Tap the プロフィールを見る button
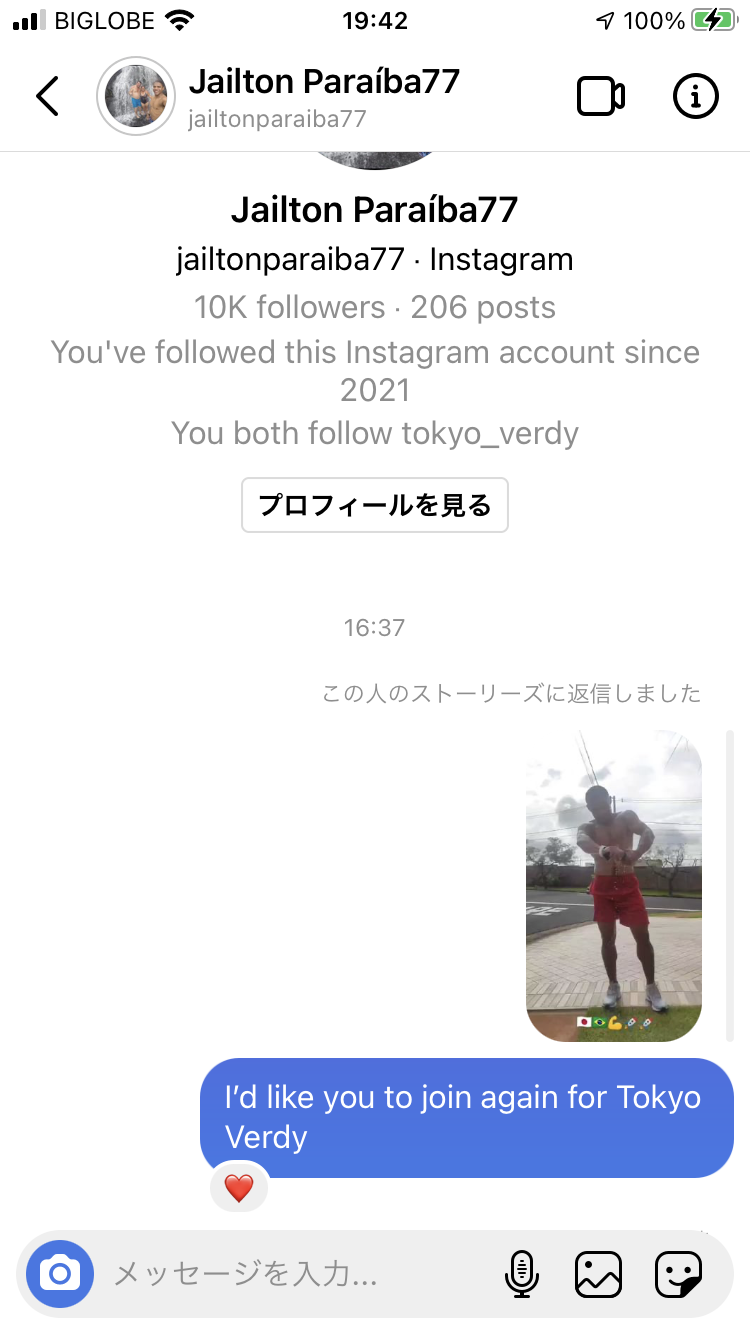 click(375, 506)
